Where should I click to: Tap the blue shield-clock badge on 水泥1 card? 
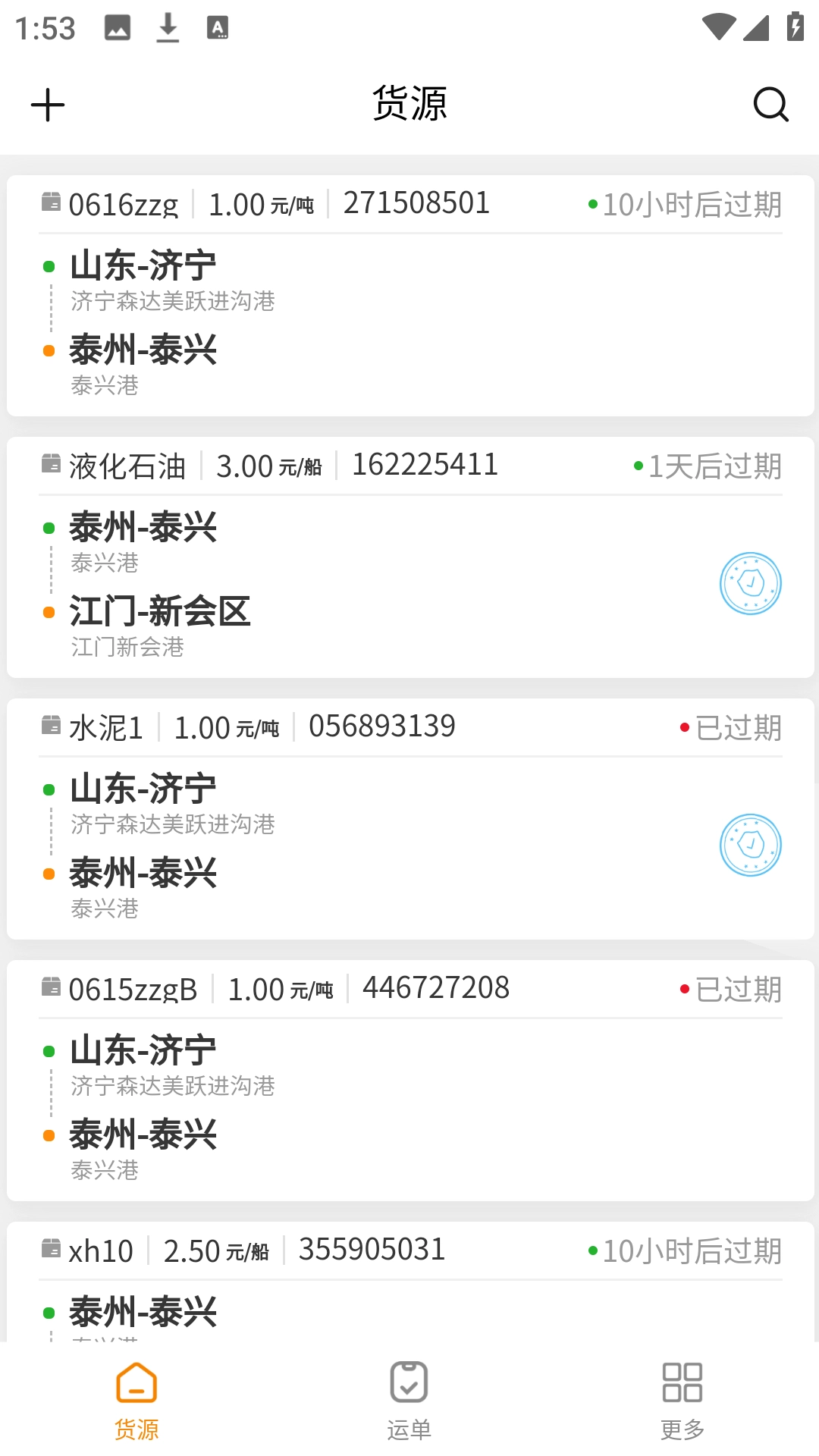(750, 844)
